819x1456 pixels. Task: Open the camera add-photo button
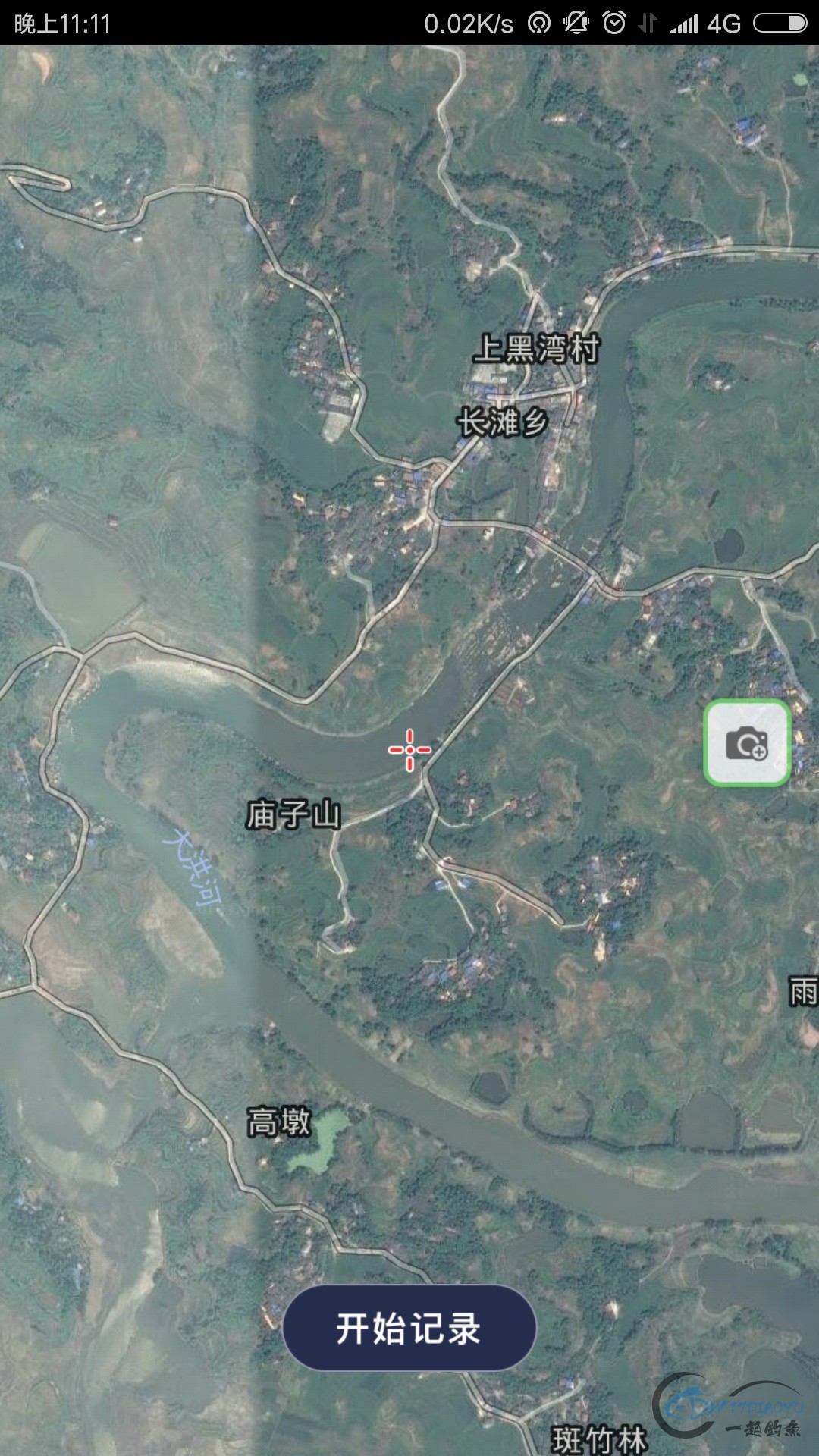click(x=747, y=743)
